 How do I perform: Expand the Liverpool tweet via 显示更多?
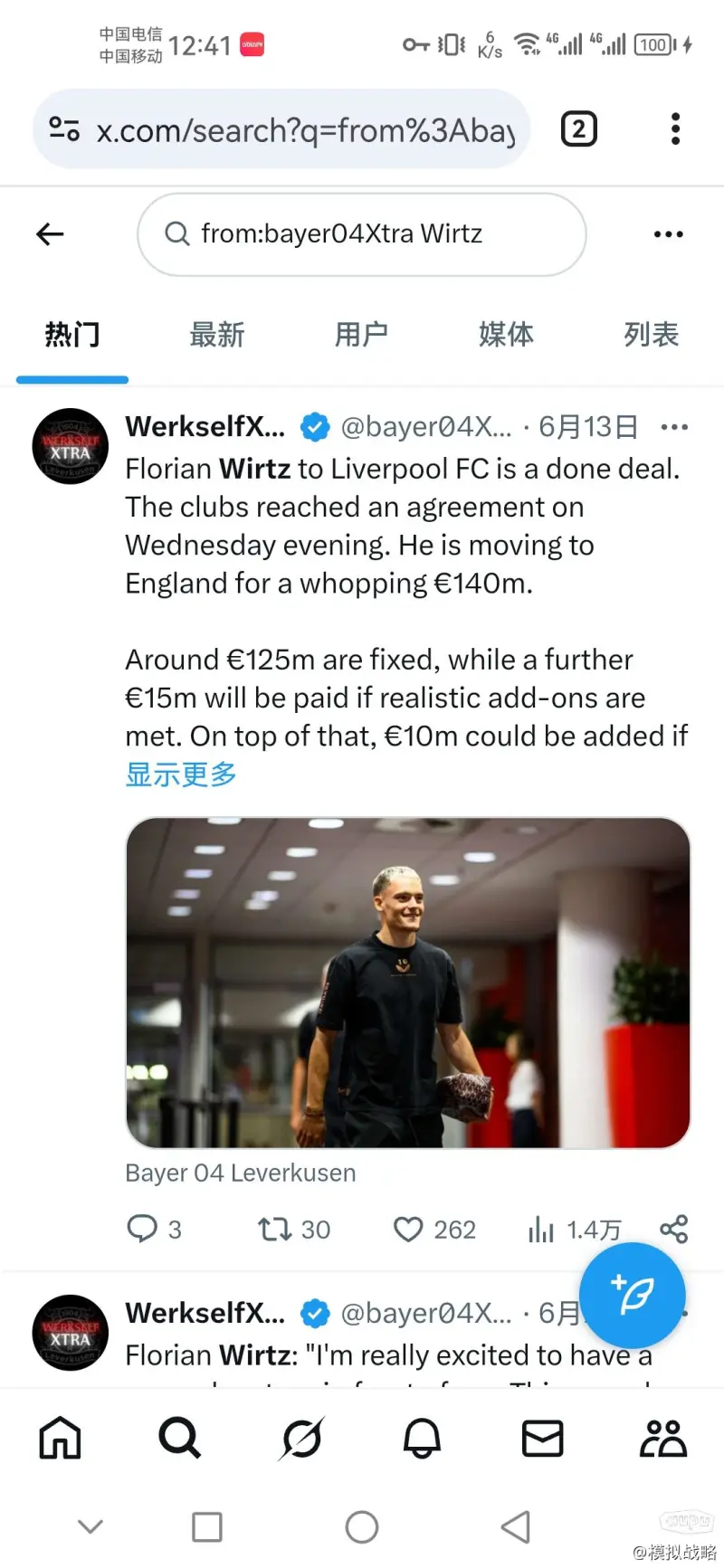pos(181,774)
